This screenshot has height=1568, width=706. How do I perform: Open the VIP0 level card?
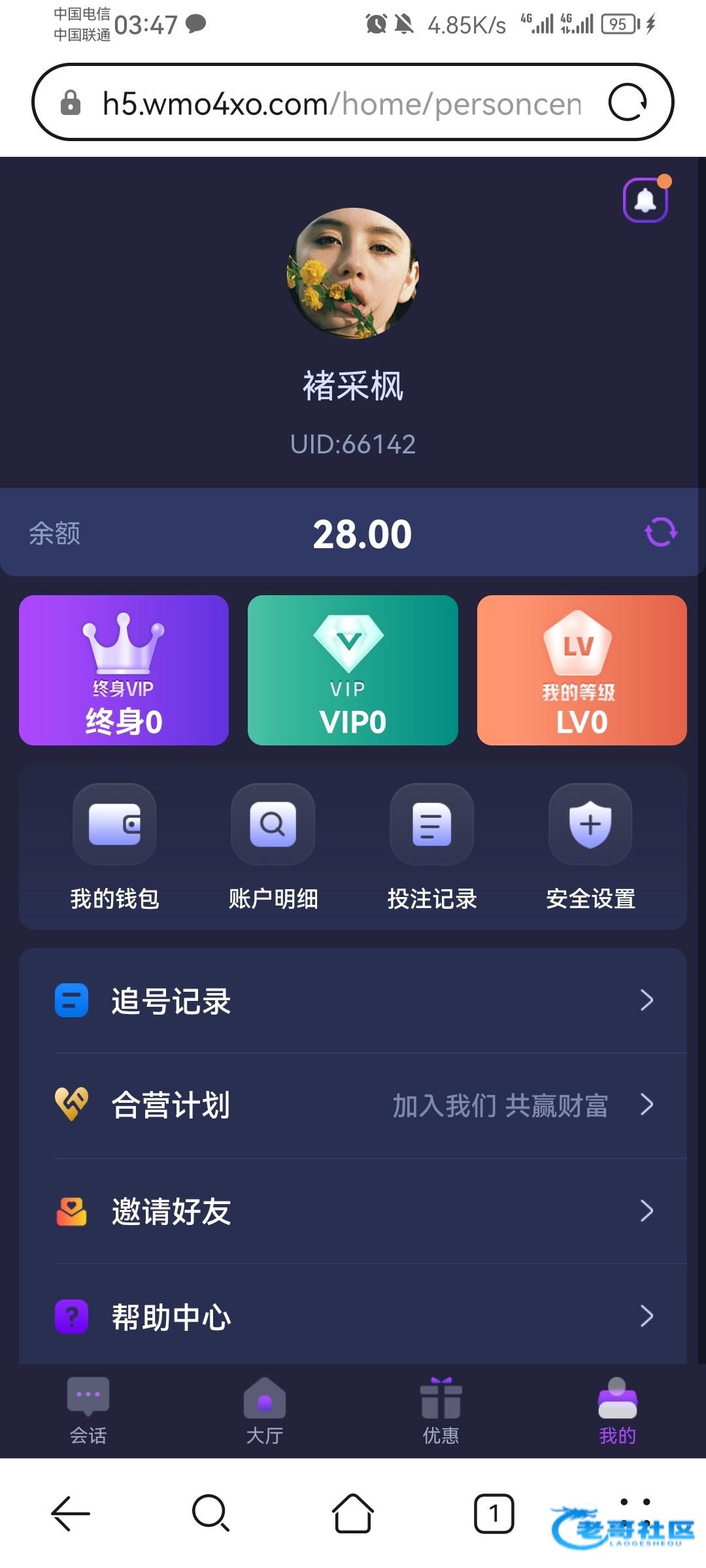352,670
